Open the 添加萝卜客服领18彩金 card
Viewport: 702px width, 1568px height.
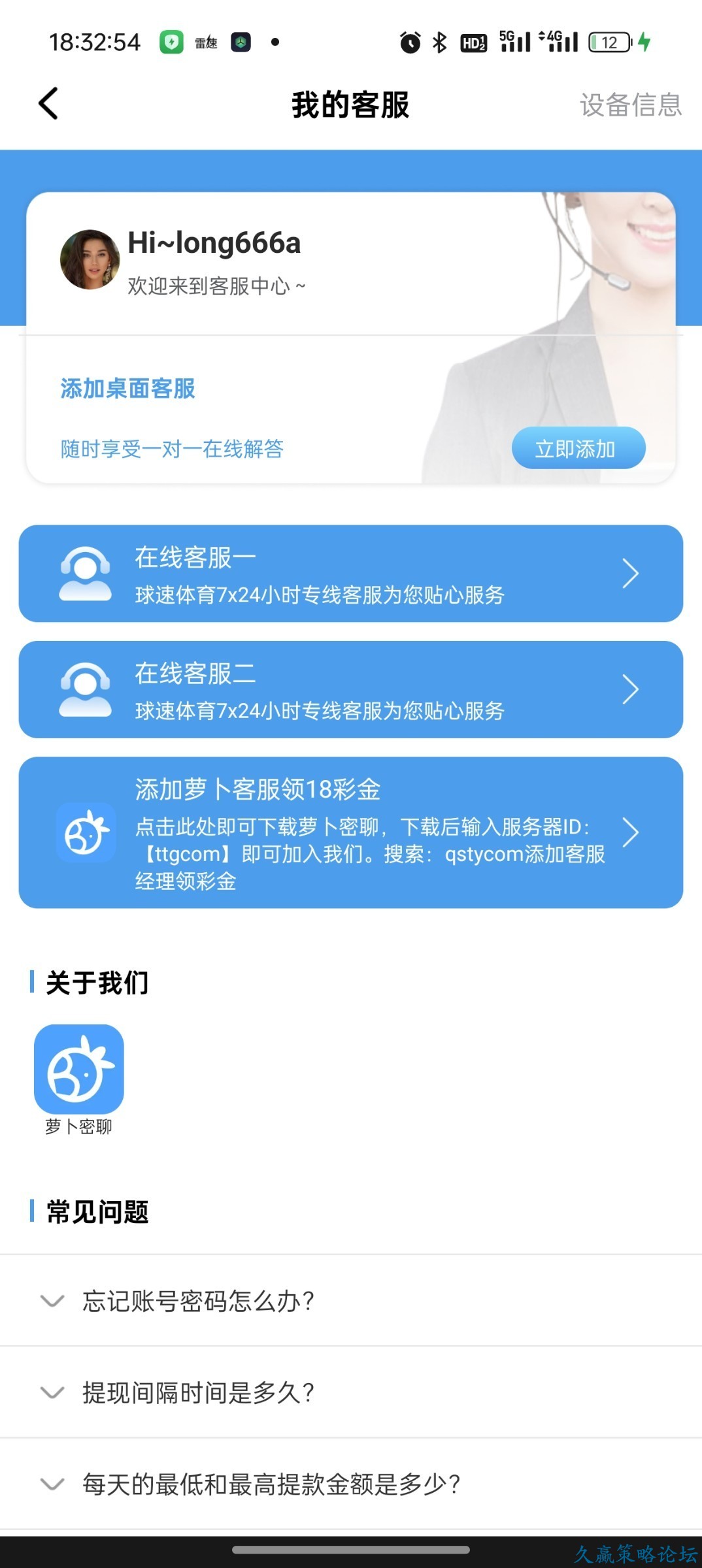point(351,832)
